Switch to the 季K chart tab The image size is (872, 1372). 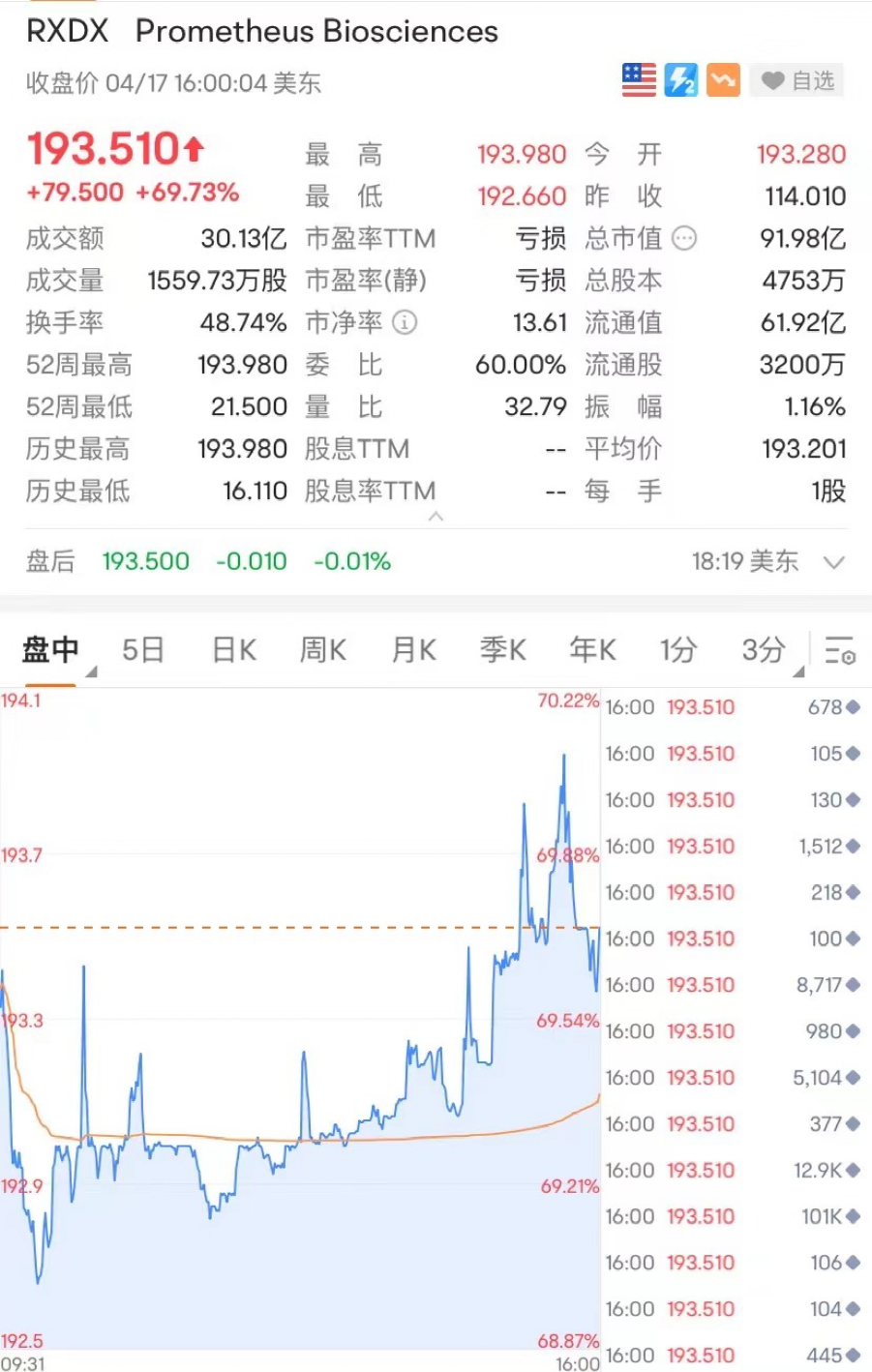click(503, 649)
